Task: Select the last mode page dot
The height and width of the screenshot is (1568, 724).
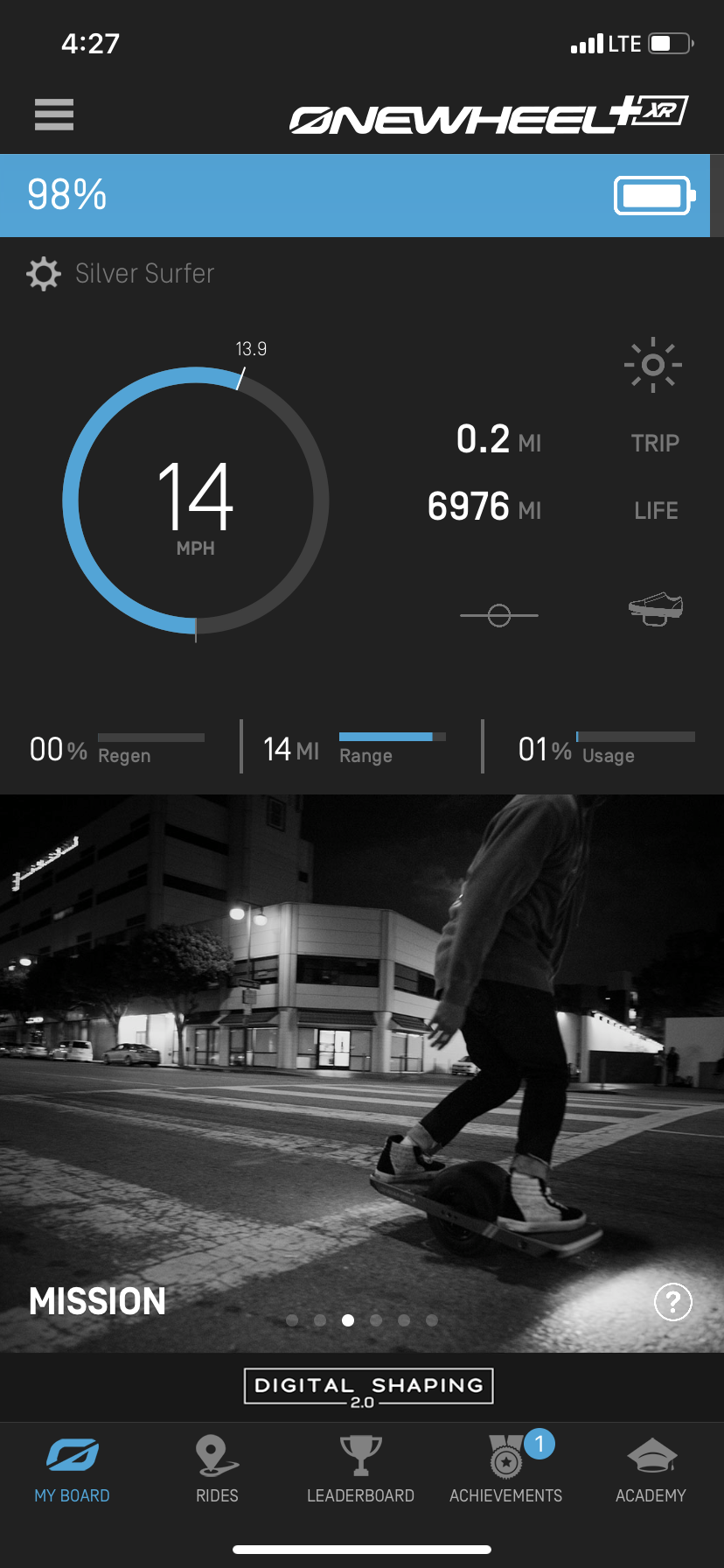Action: pos(432,1320)
